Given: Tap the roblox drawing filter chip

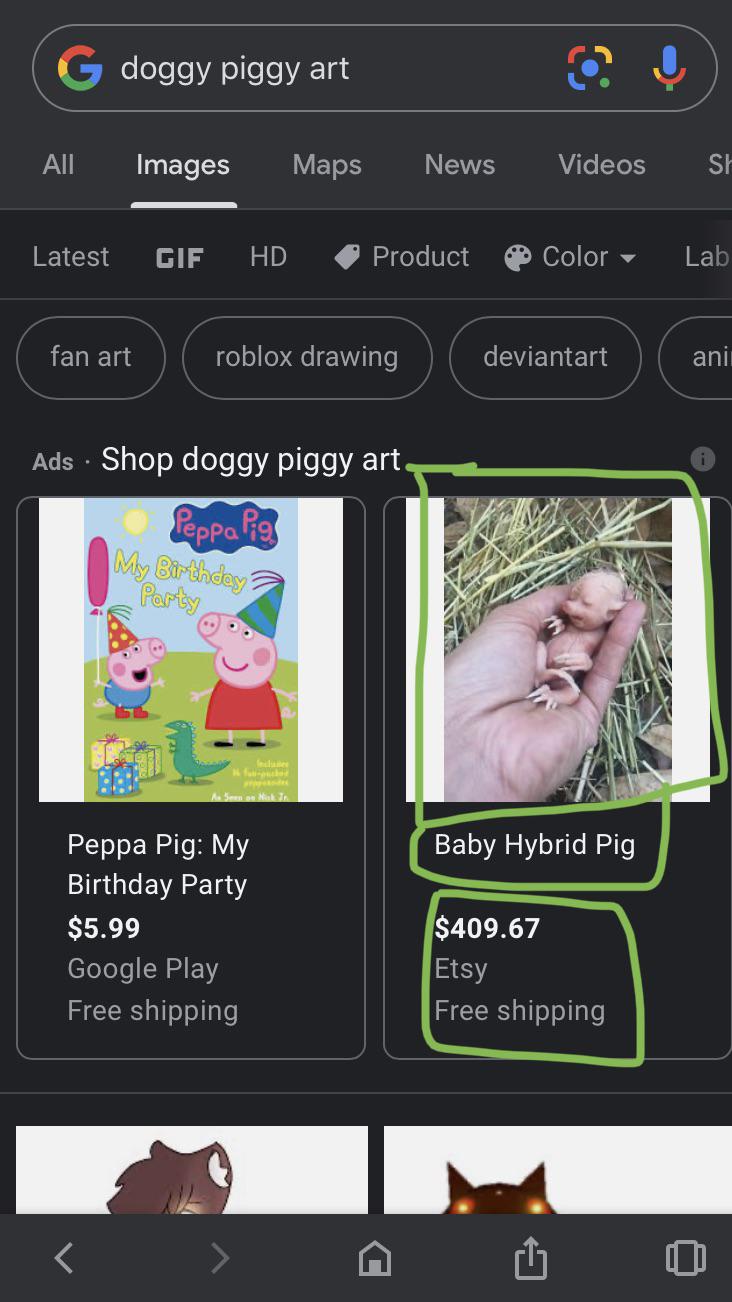Looking at the screenshot, I should [307, 358].
